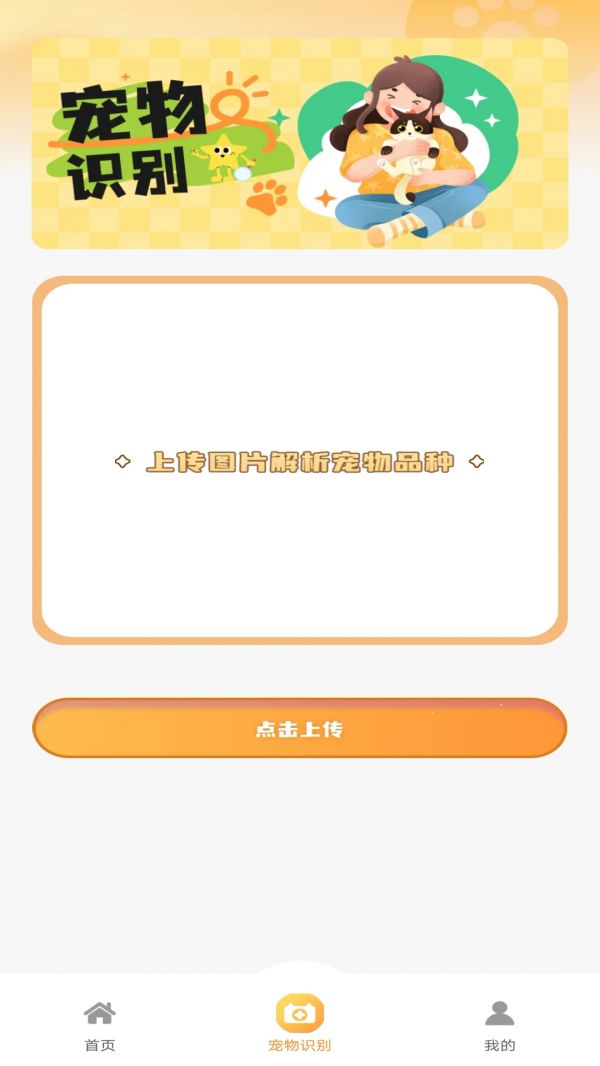The image size is (600, 1066).
Task: Tap the 上传图片解析宠物品种 upload area
Action: point(300,460)
